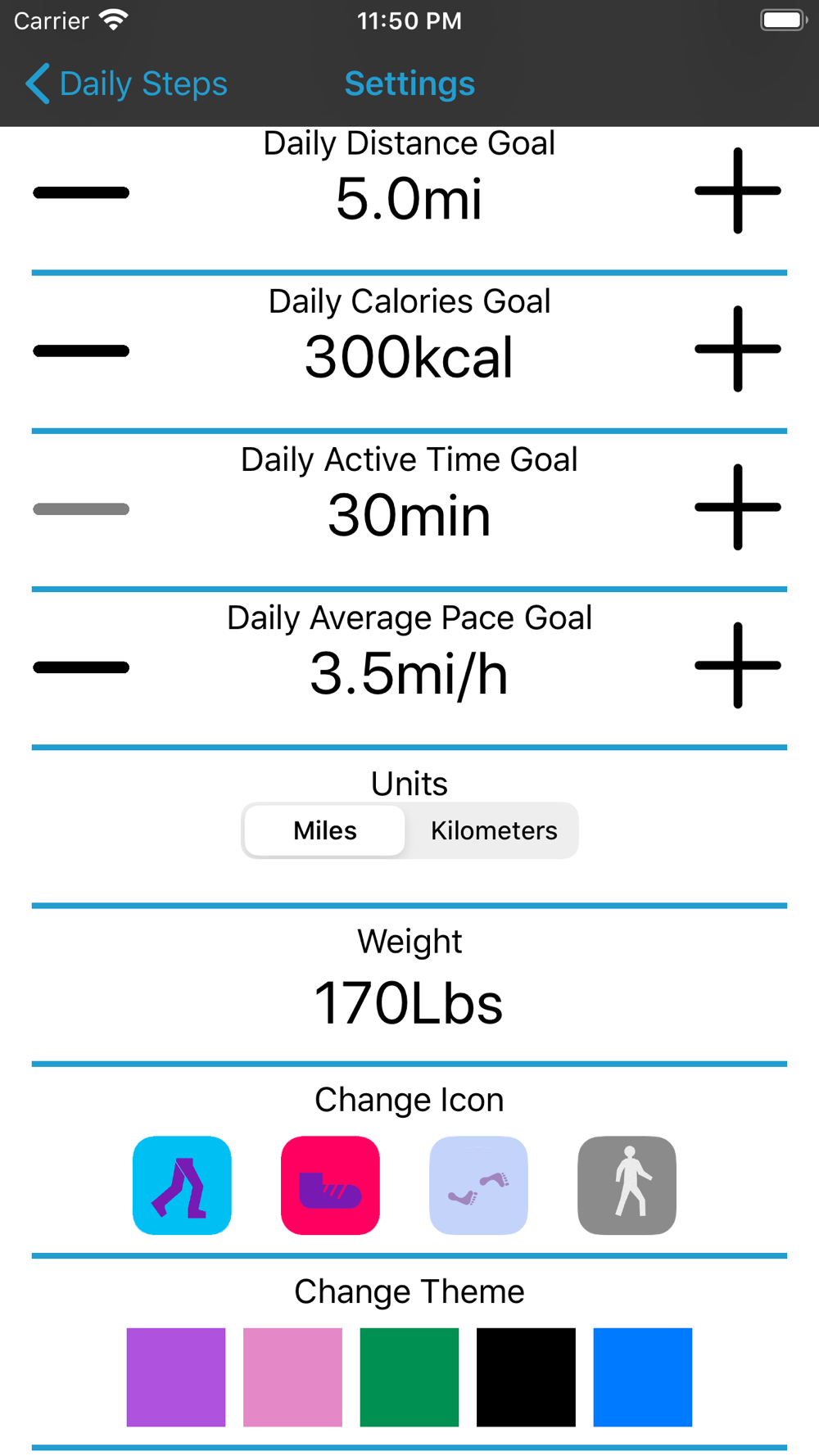Increase the Daily Distance Goal
The width and height of the screenshot is (819, 1456).
click(x=738, y=191)
